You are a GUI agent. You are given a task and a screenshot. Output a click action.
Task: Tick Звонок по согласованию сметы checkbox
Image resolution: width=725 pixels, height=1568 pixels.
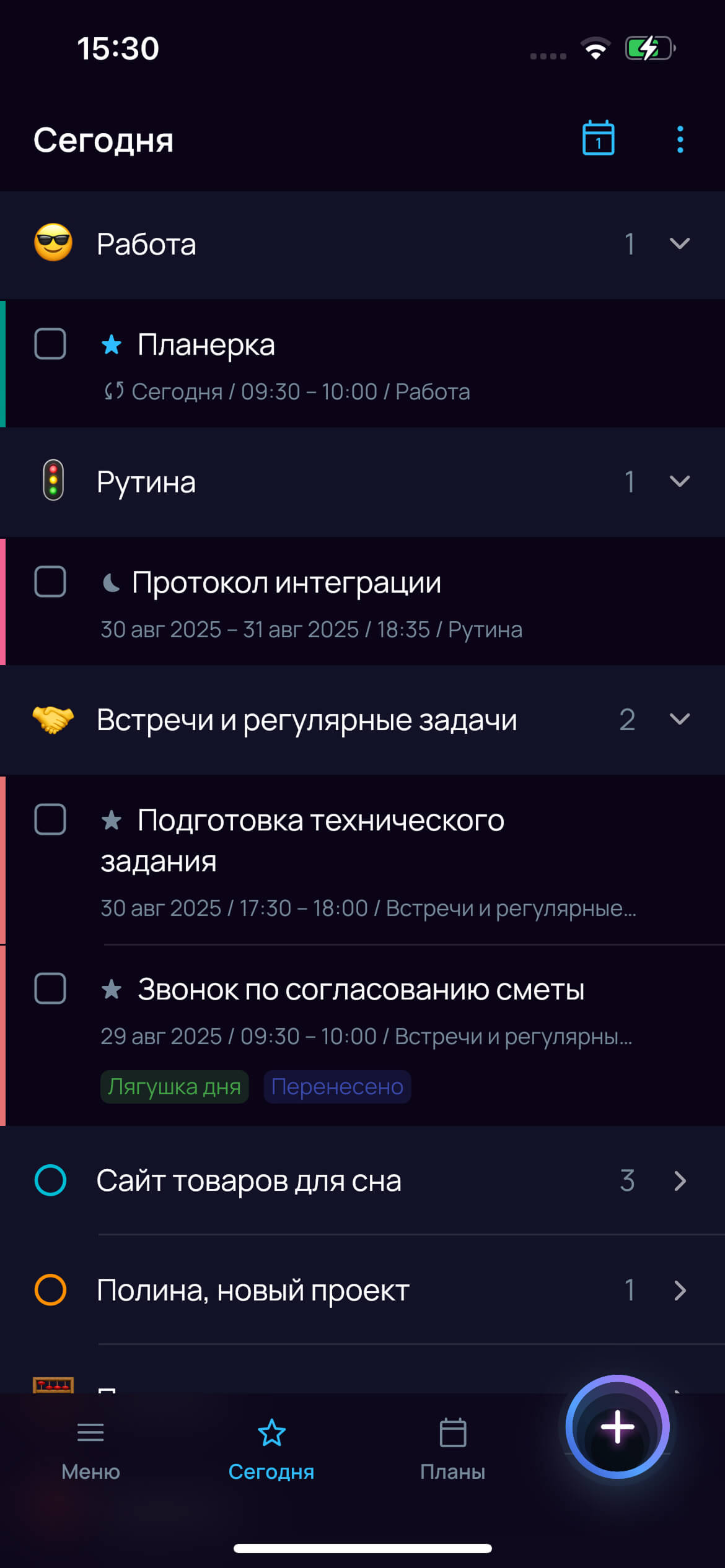pos(50,989)
